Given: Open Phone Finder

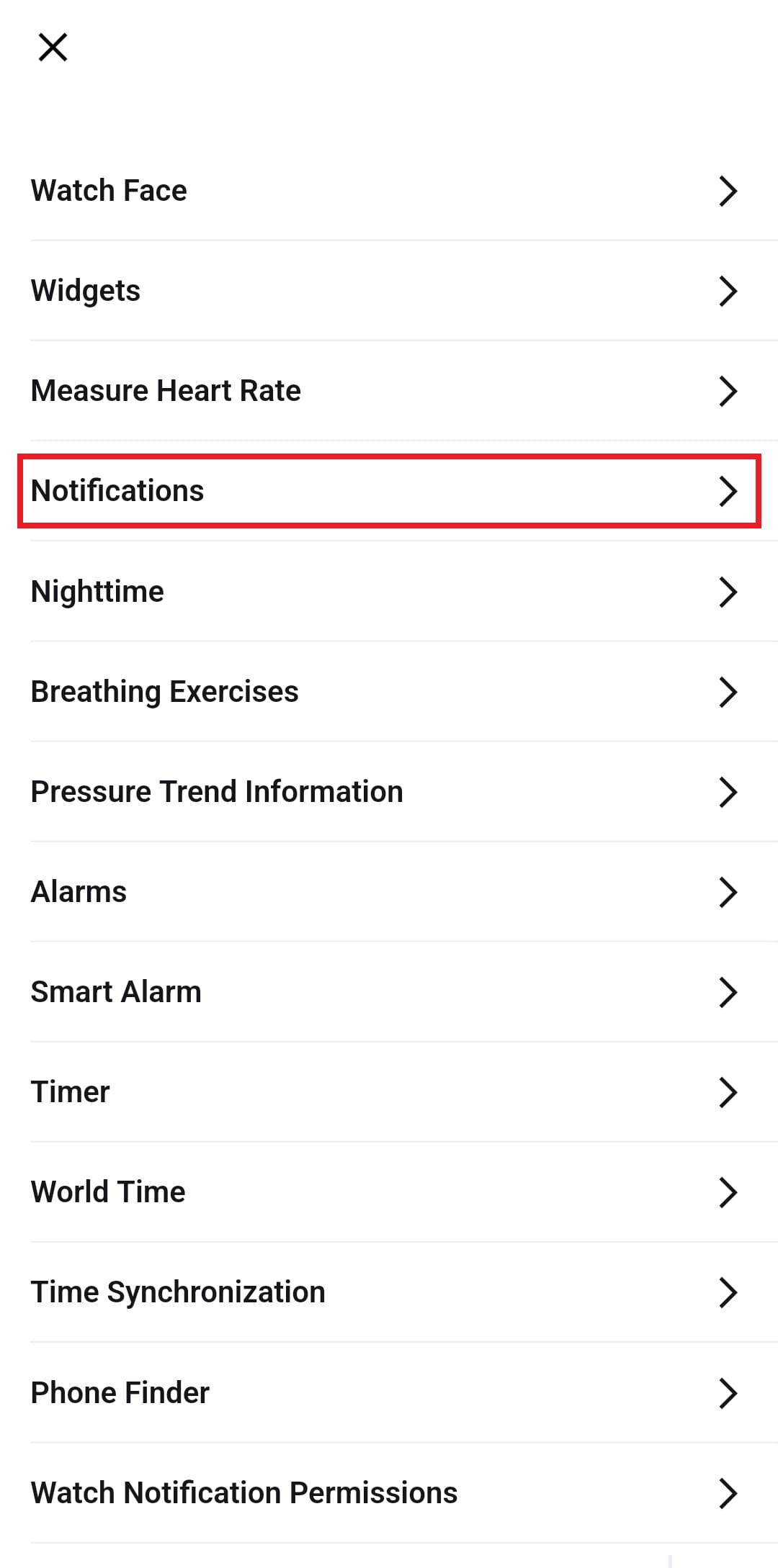Looking at the screenshot, I should pos(389,1393).
